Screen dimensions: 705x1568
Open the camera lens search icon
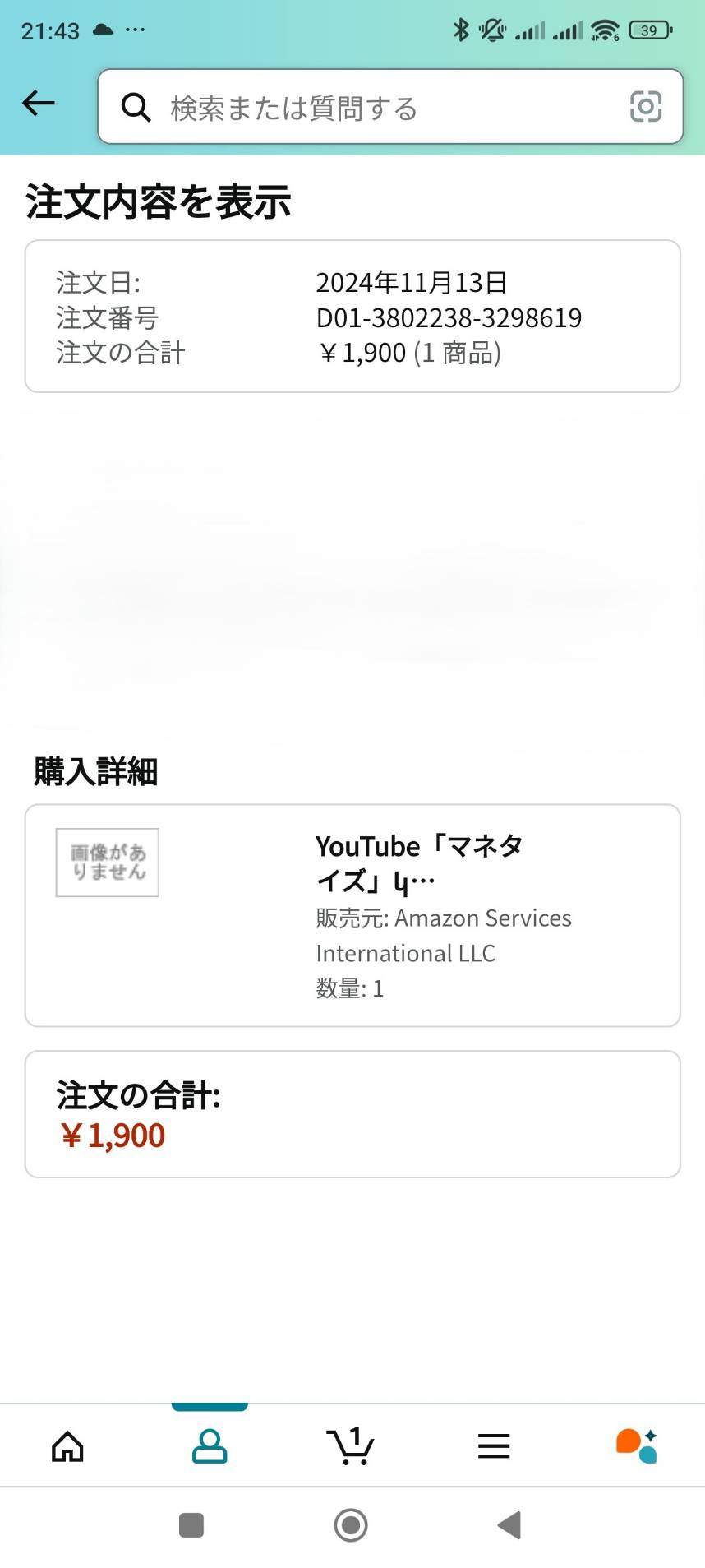click(x=645, y=107)
